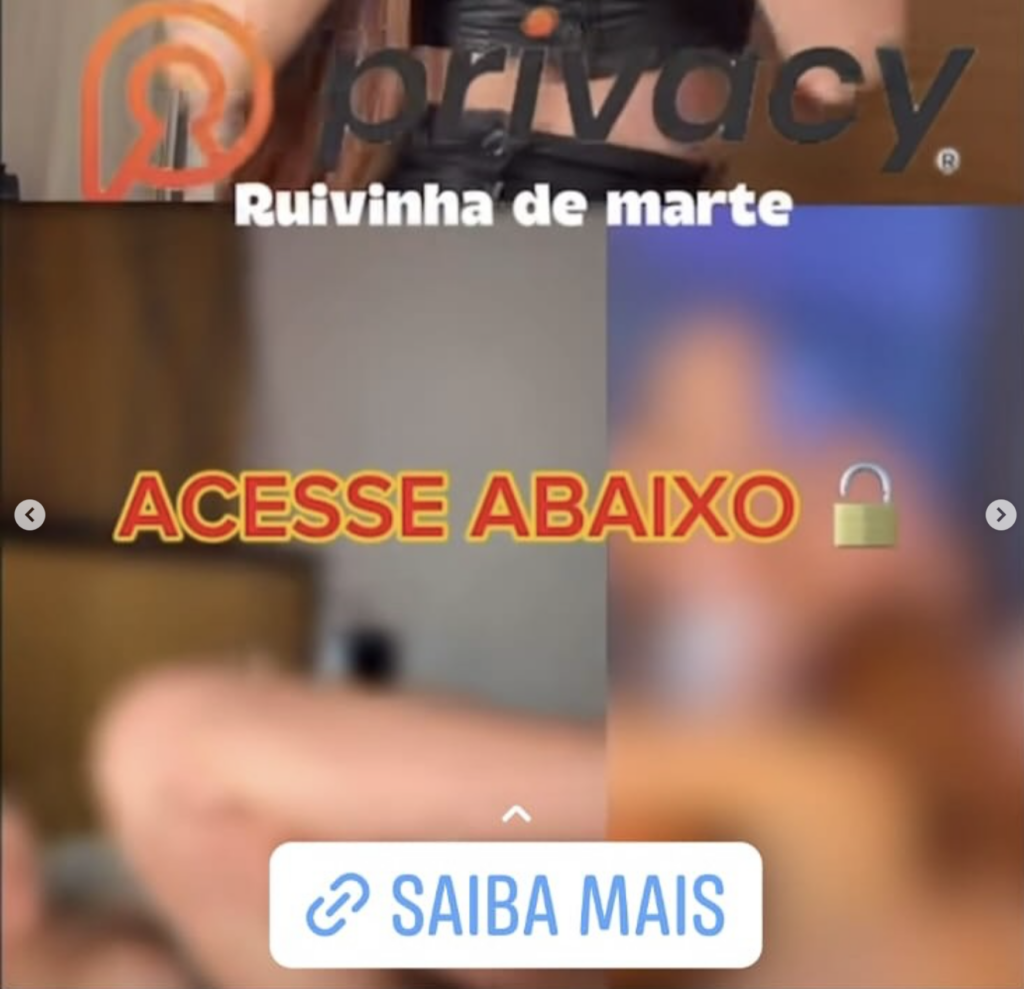Go back to the previous carousel image

tap(30, 515)
